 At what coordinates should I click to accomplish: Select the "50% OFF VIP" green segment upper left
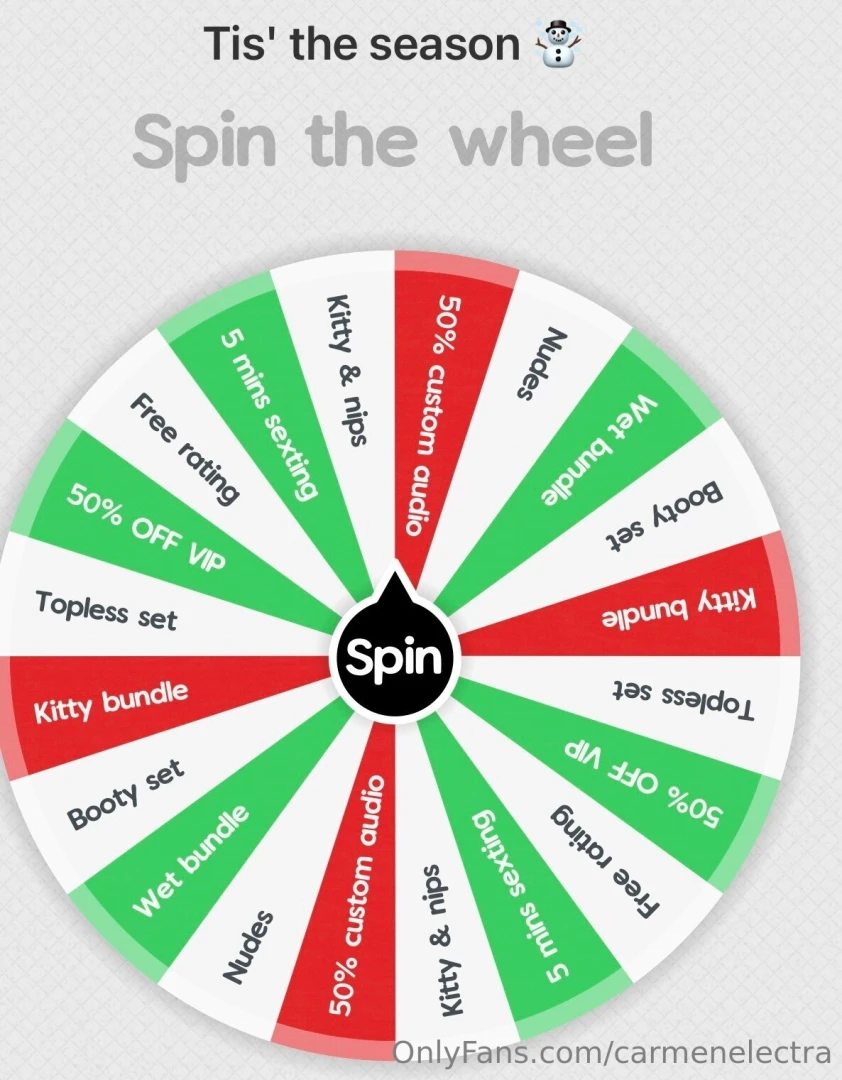pos(145,525)
